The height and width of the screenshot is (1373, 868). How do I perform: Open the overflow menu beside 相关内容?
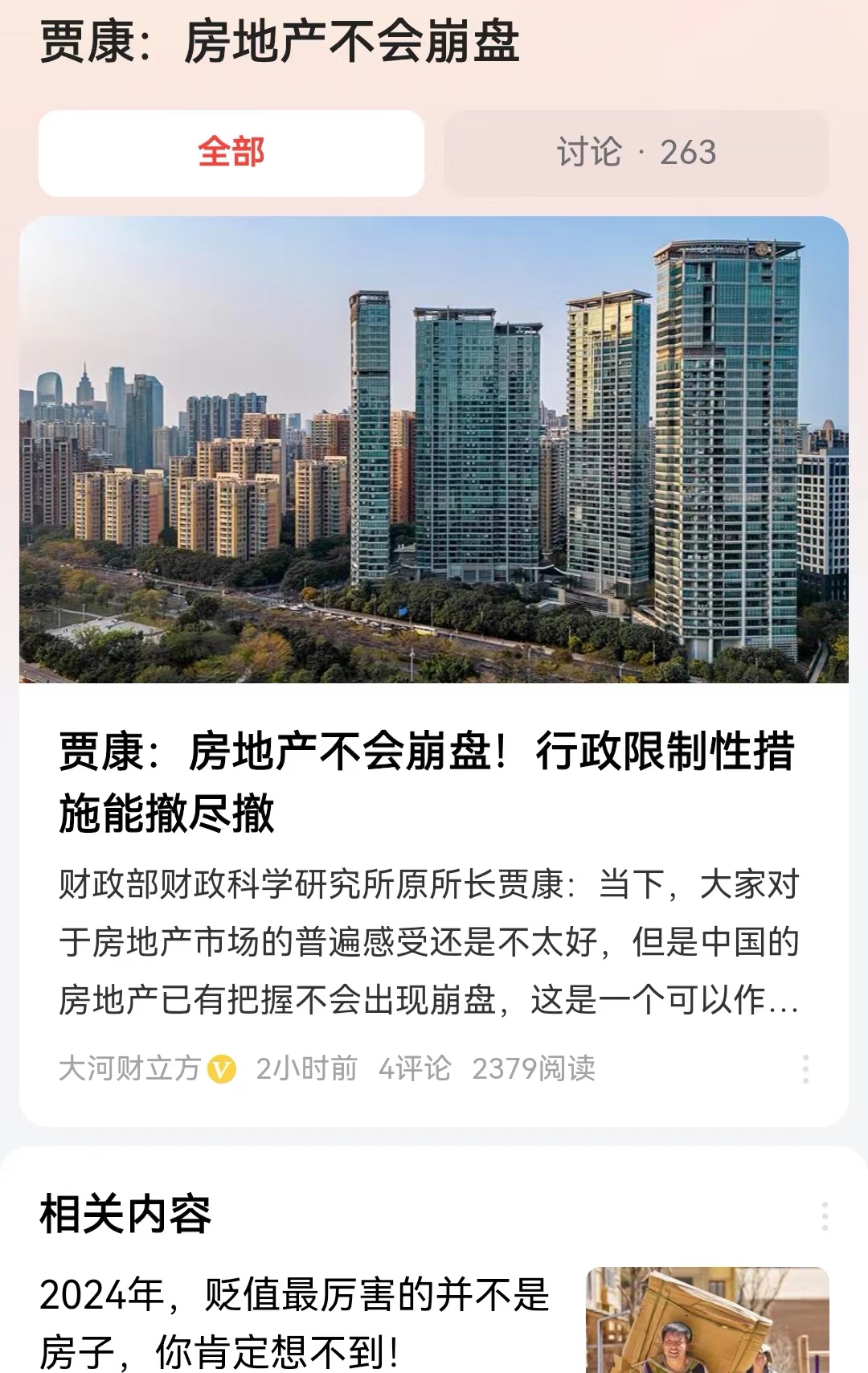pos(823,1216)
